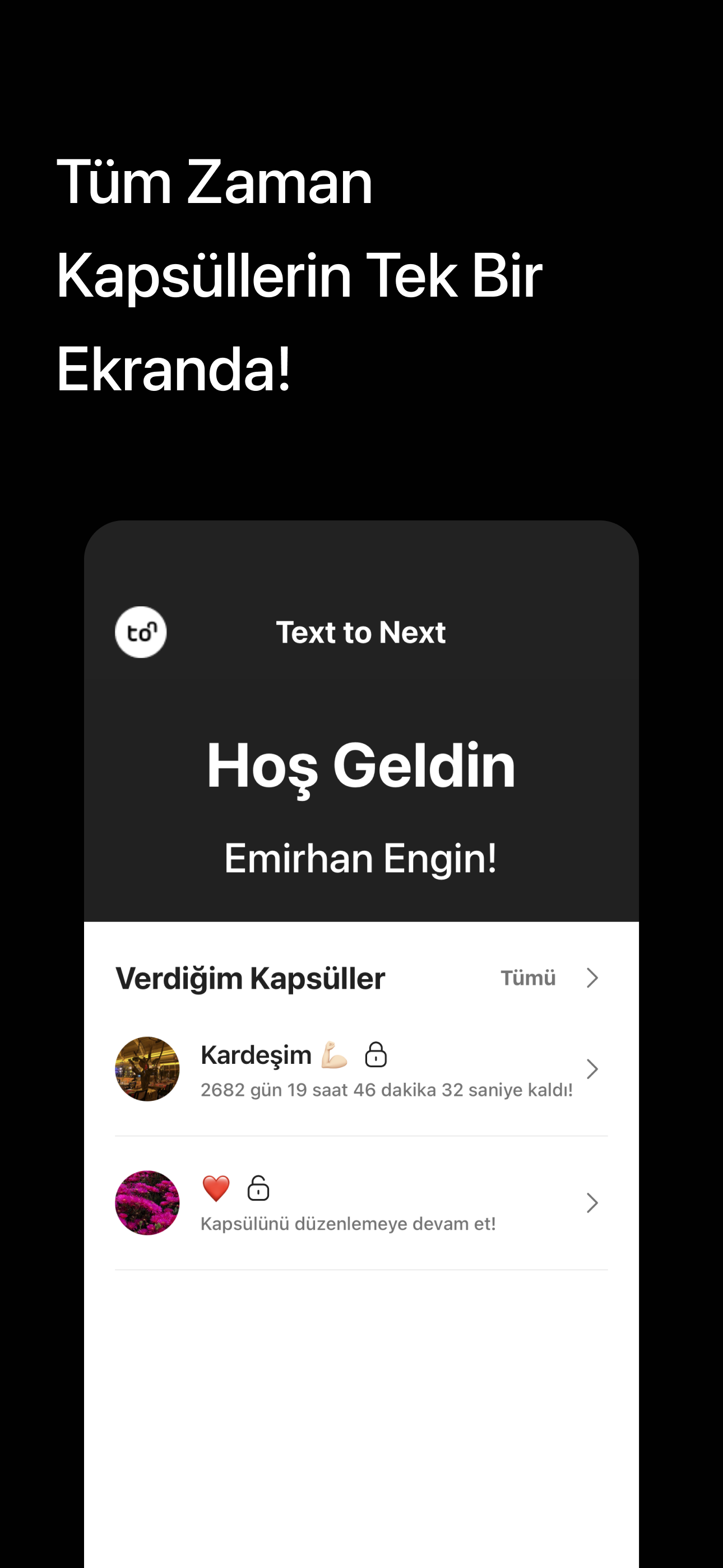The width and height of the screenshot is (723, 1568).
Task: Tap the unlocked padlock next to the heart capsule
Action: [258, 1188]
